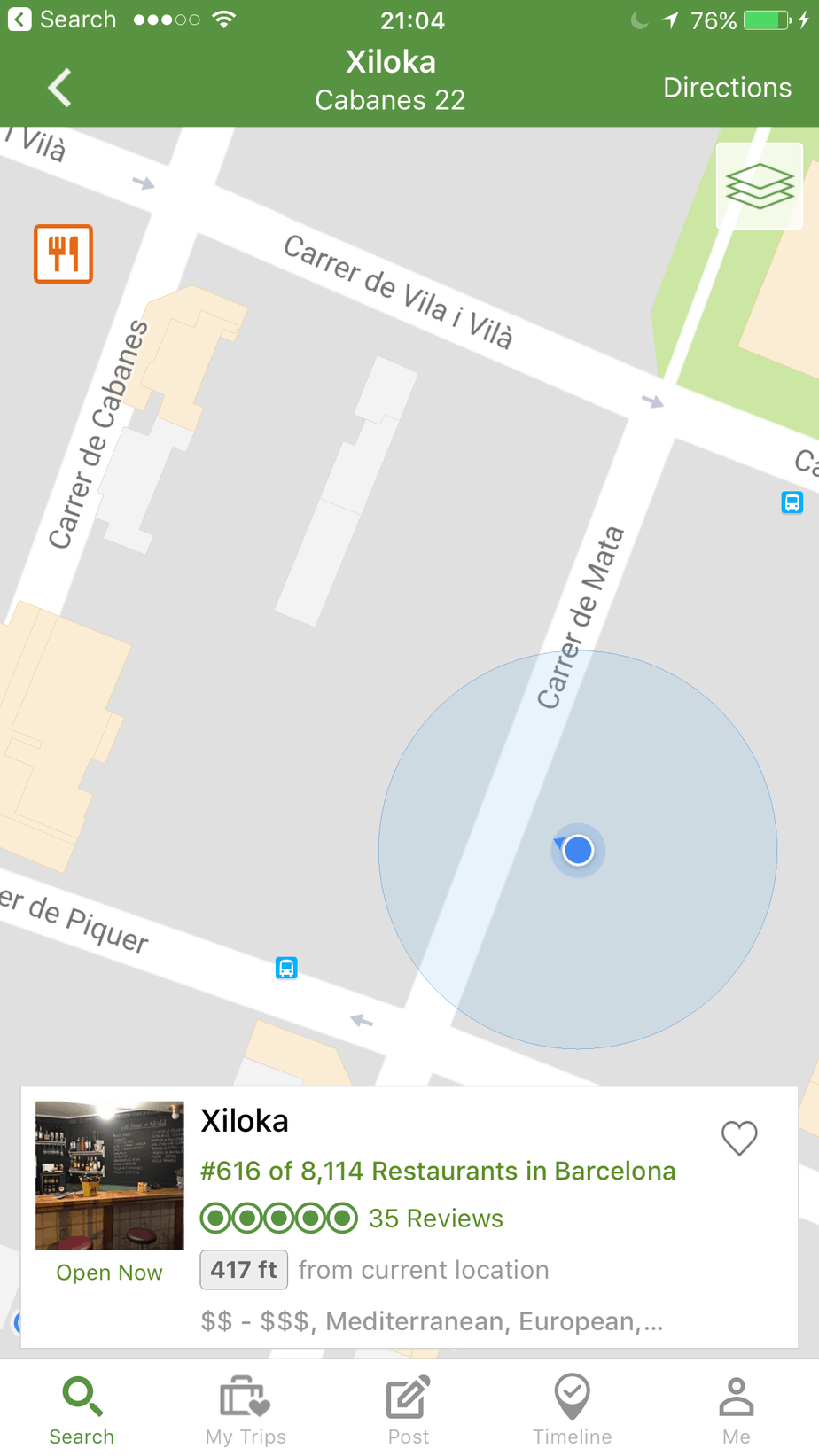Select the orange restaurant pin on map

[x=63, y=254]
